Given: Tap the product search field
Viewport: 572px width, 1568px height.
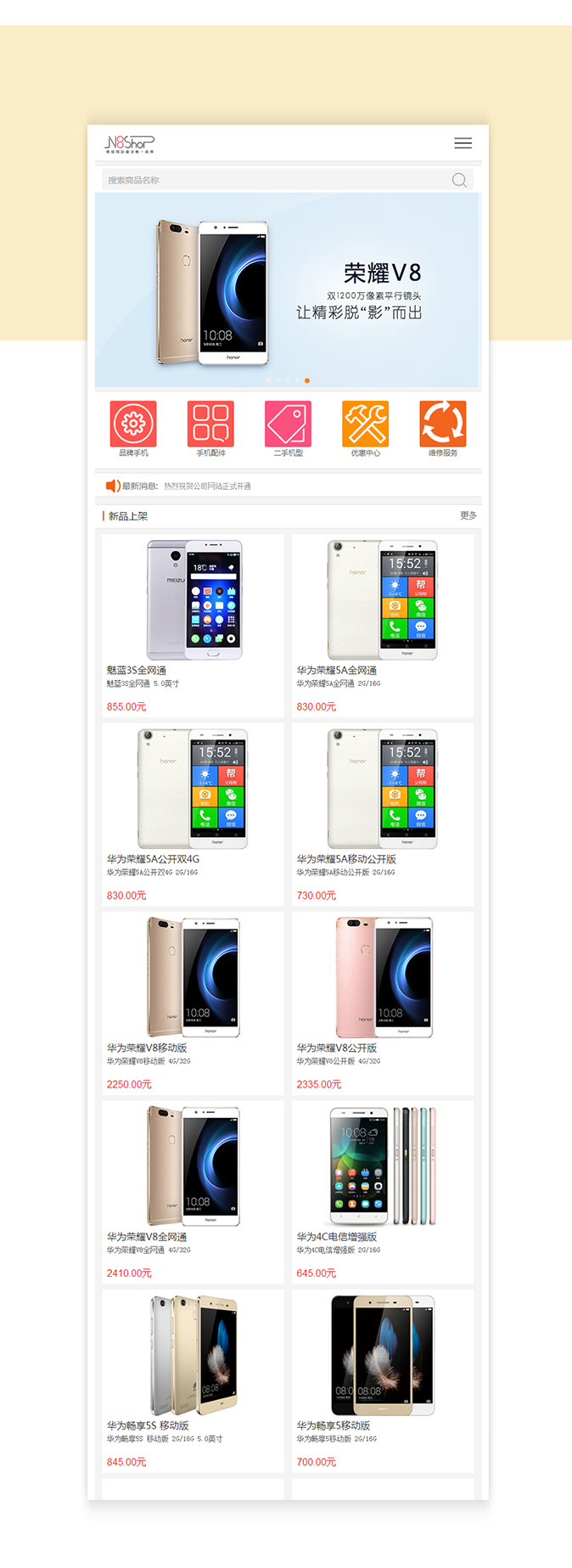Looking at the screenshot, I should (272, 180).
